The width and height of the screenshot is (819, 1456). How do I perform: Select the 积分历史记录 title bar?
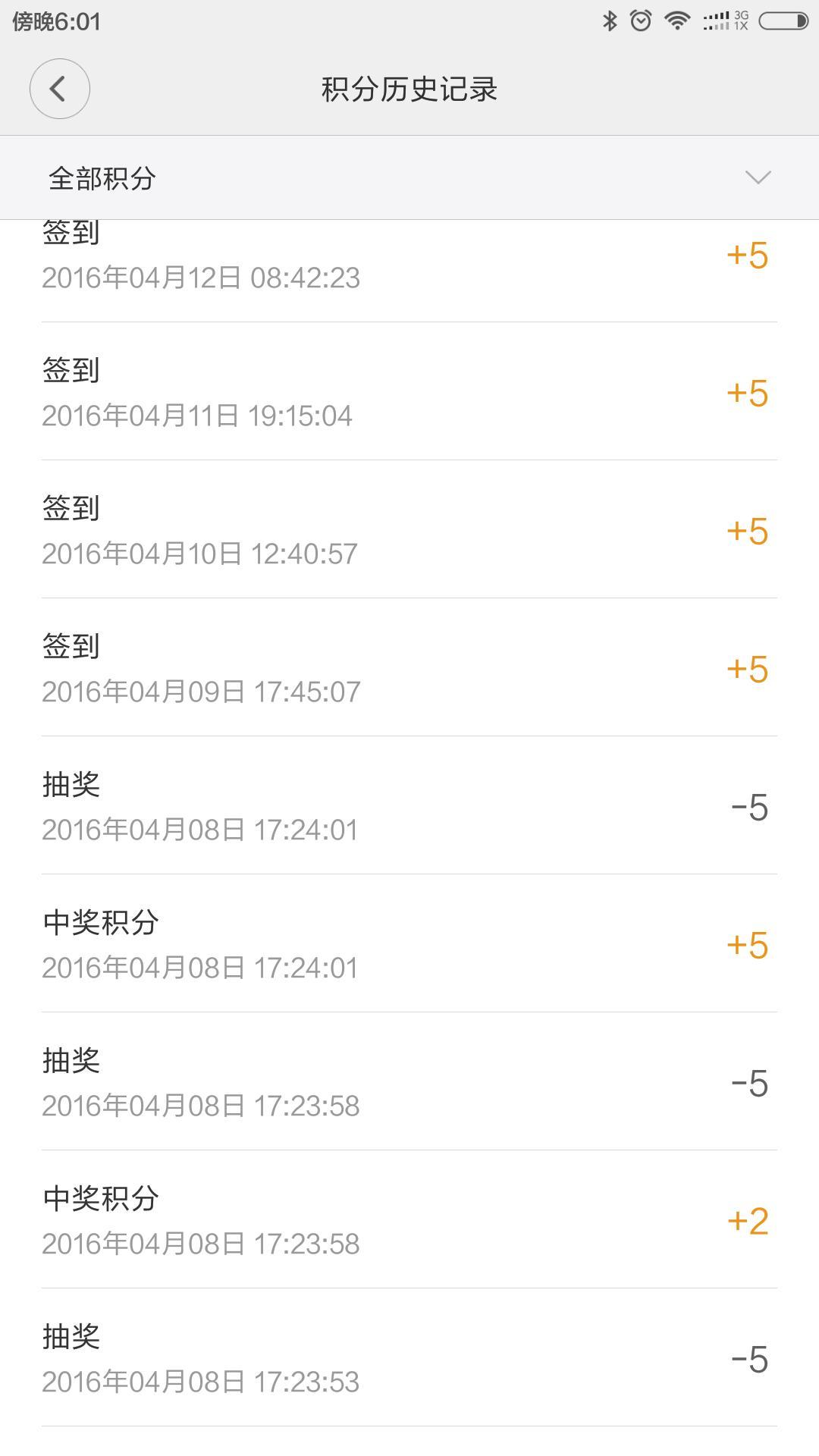pos(409,88)
